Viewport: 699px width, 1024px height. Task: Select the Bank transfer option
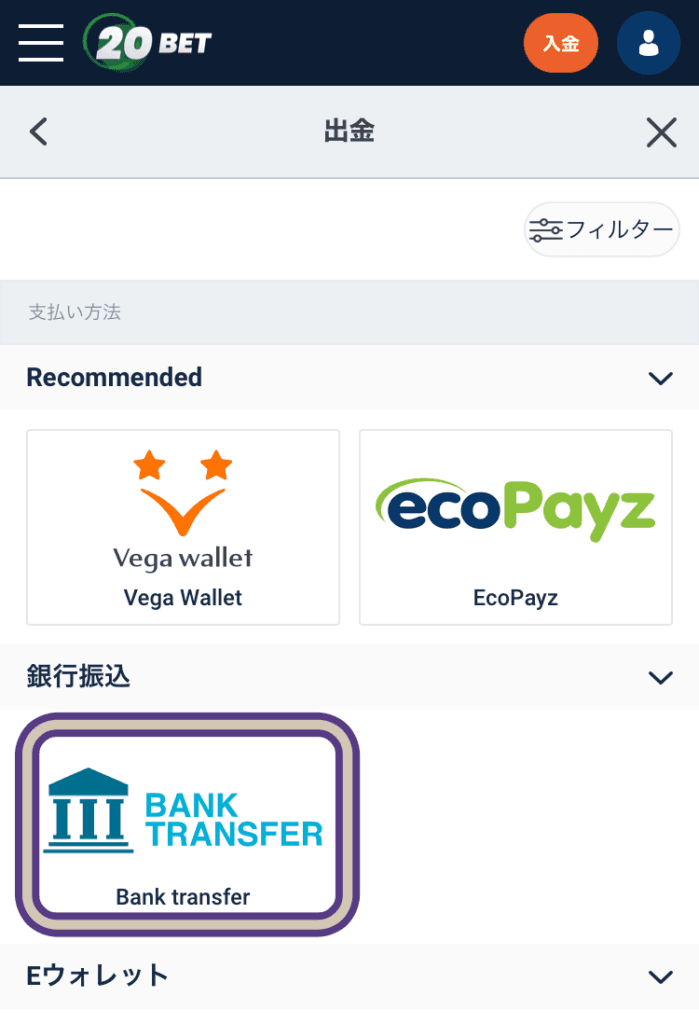[x=187, y=824]
